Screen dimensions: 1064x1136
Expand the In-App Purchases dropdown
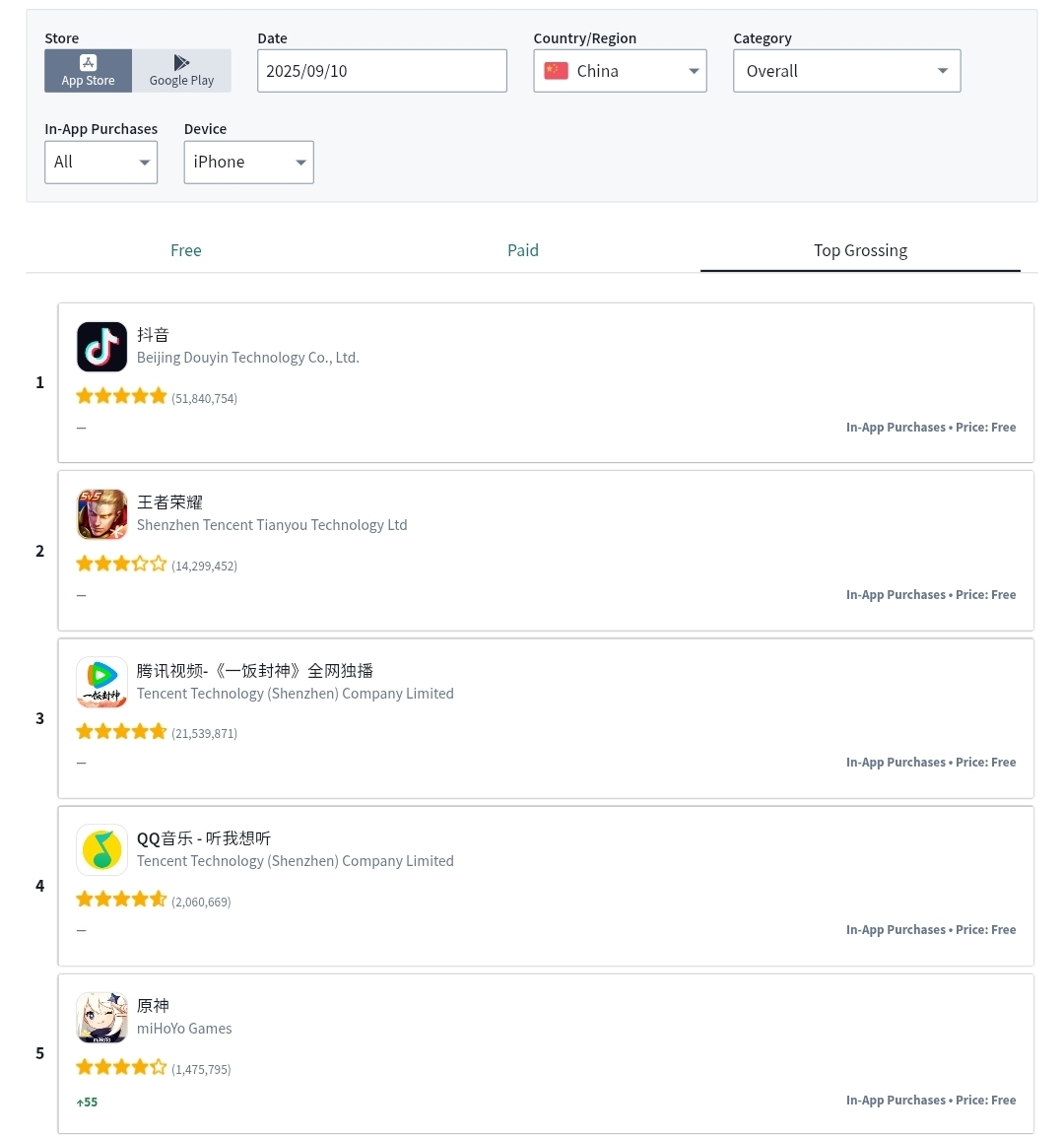click(100, 162)
